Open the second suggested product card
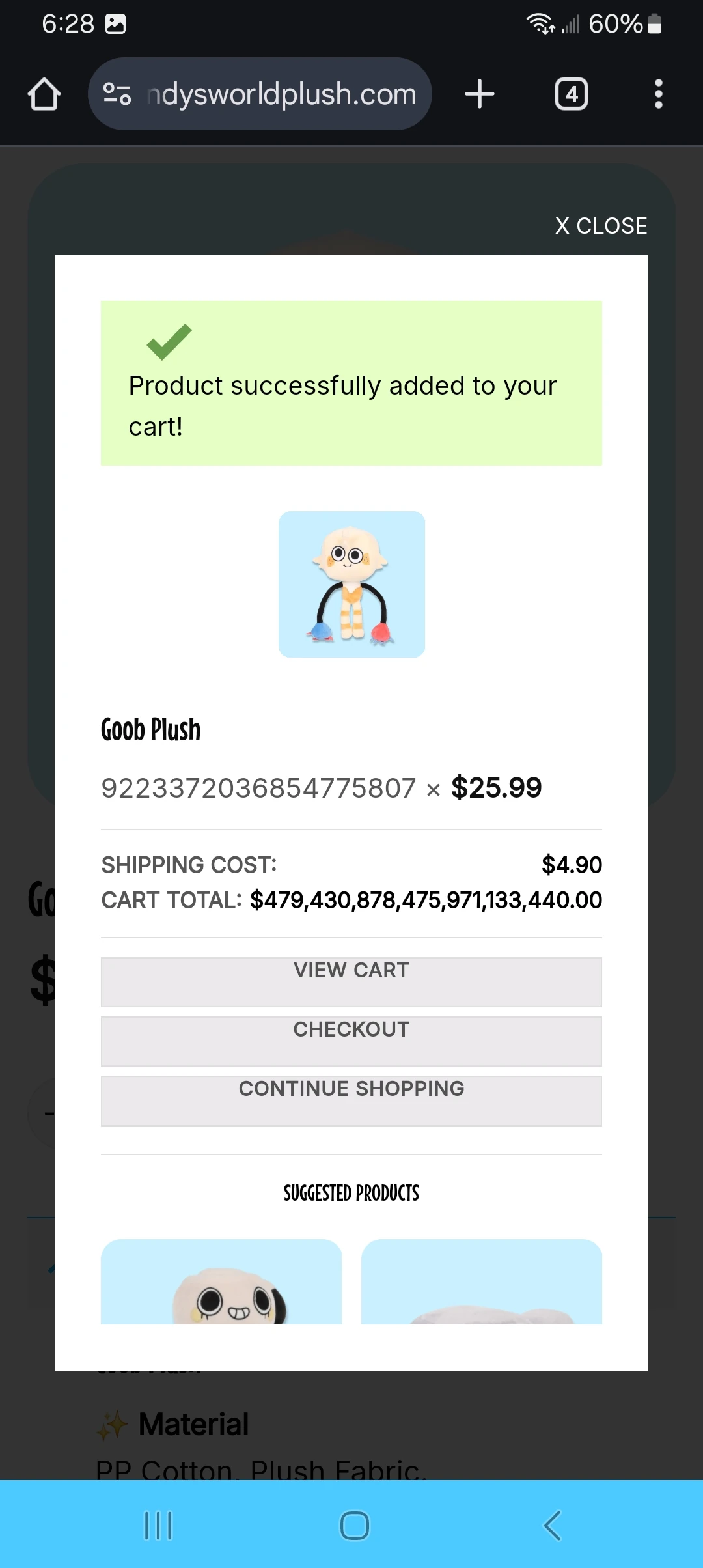The height and width of the screenshot is (1568, 703). coord(481,1281)
